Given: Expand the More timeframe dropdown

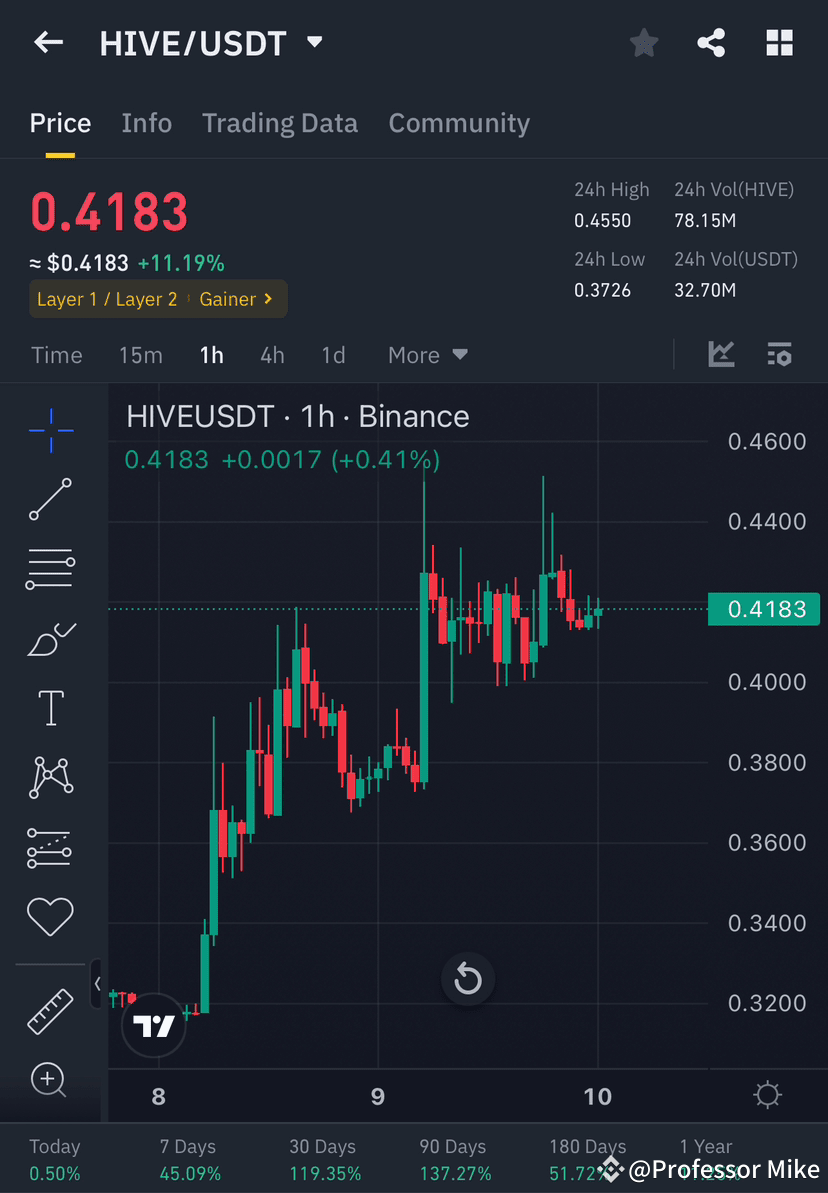Looking at the screenshot, I should tap(427, 355).
